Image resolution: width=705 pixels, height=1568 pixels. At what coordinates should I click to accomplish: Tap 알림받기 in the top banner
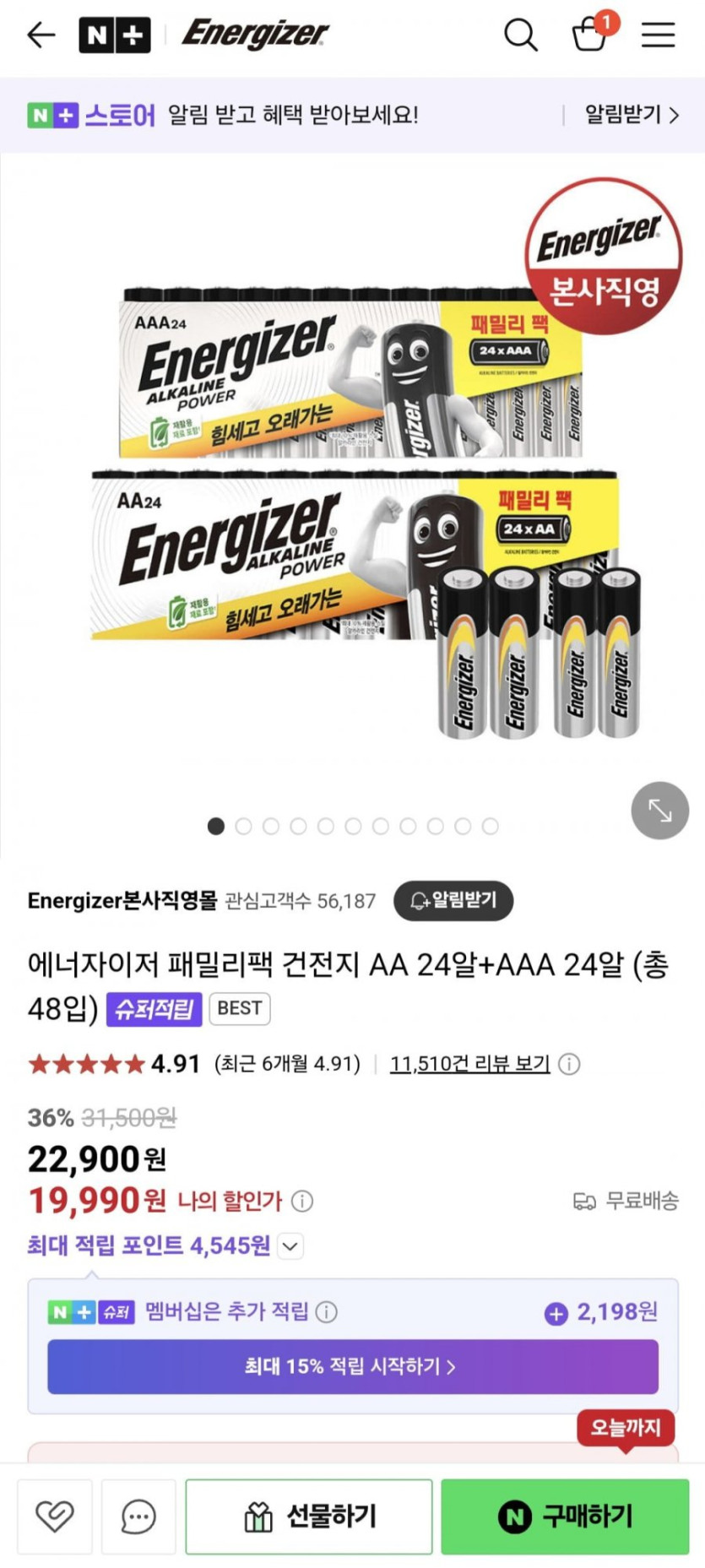coord(632,115)
